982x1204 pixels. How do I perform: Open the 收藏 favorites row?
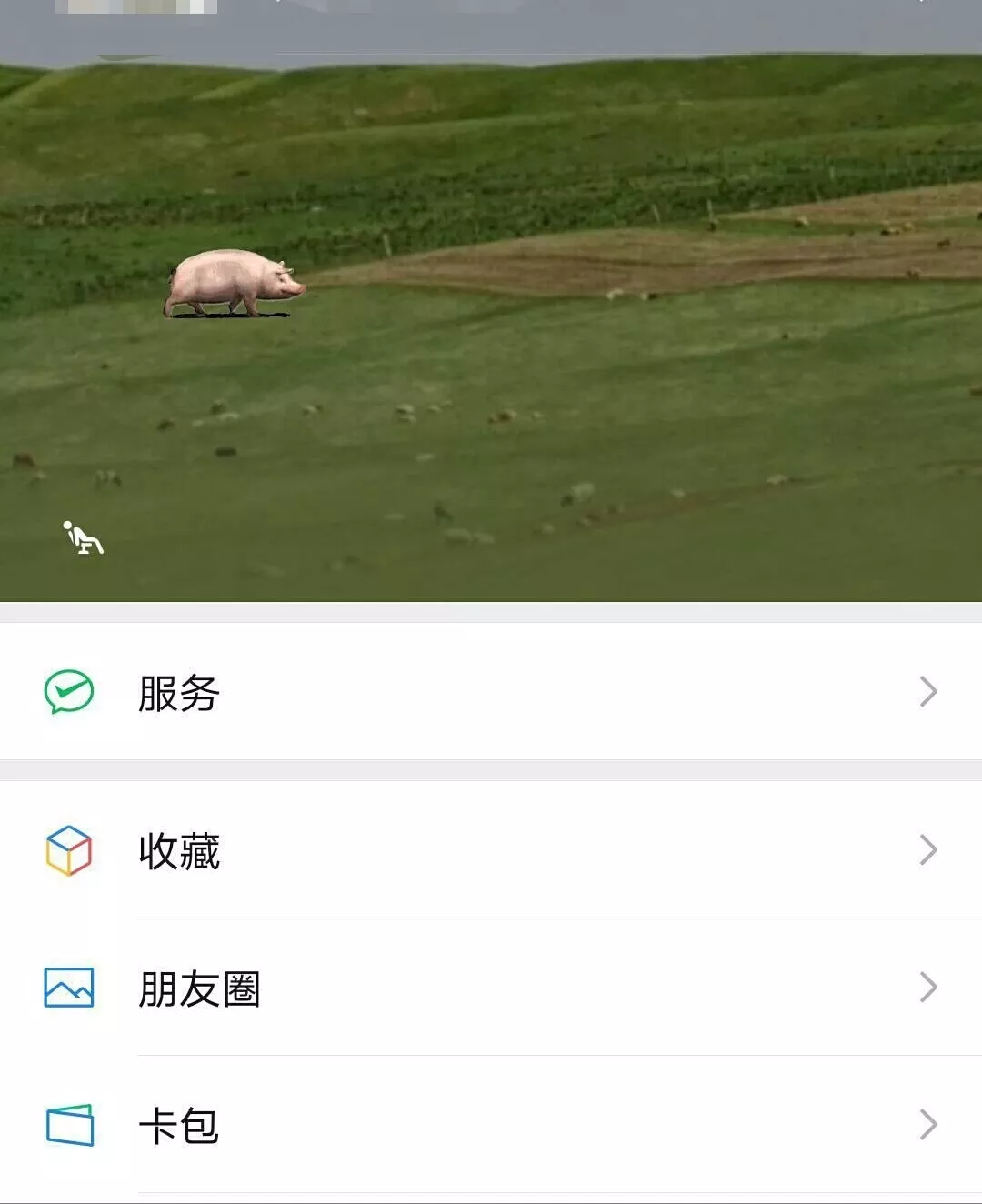click(491, 851)
